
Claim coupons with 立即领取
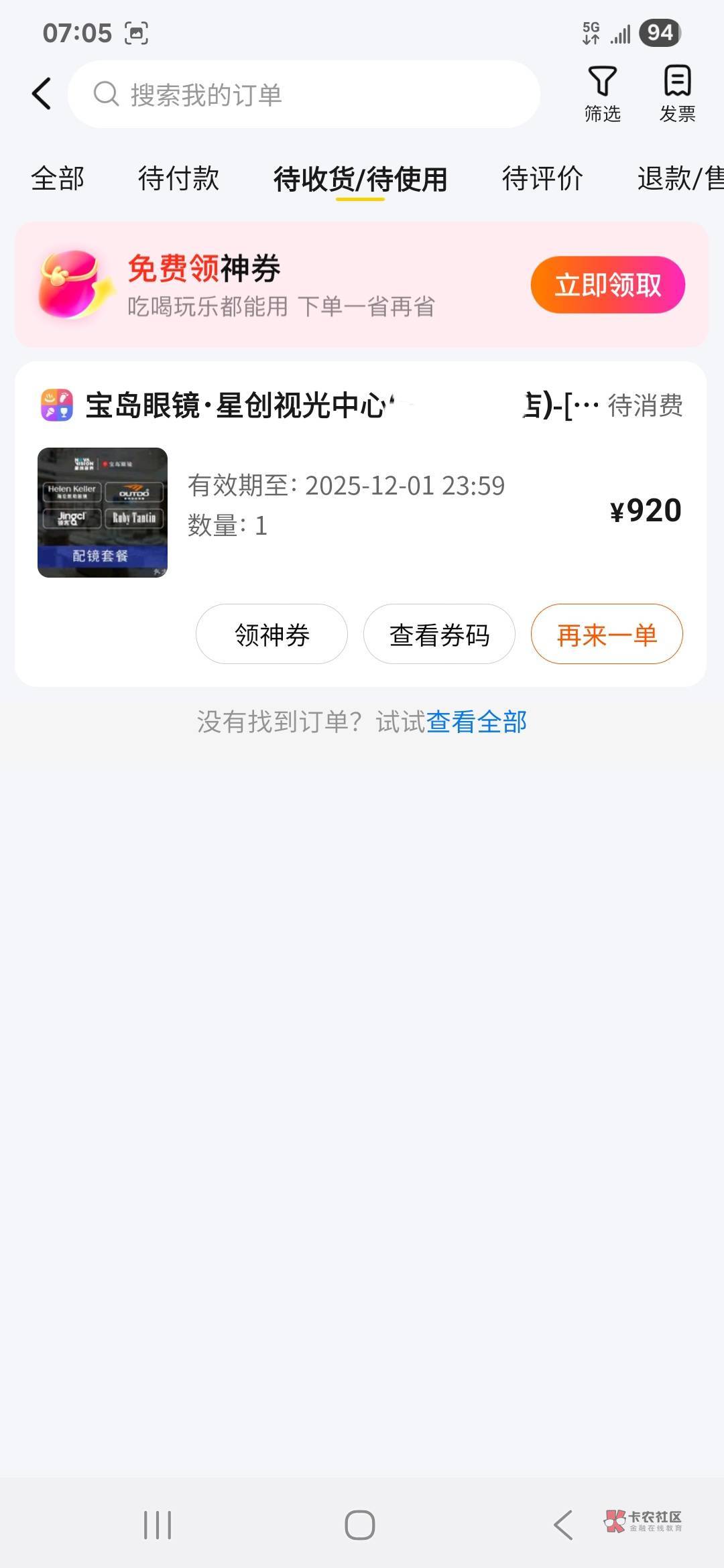pos(607,285)
